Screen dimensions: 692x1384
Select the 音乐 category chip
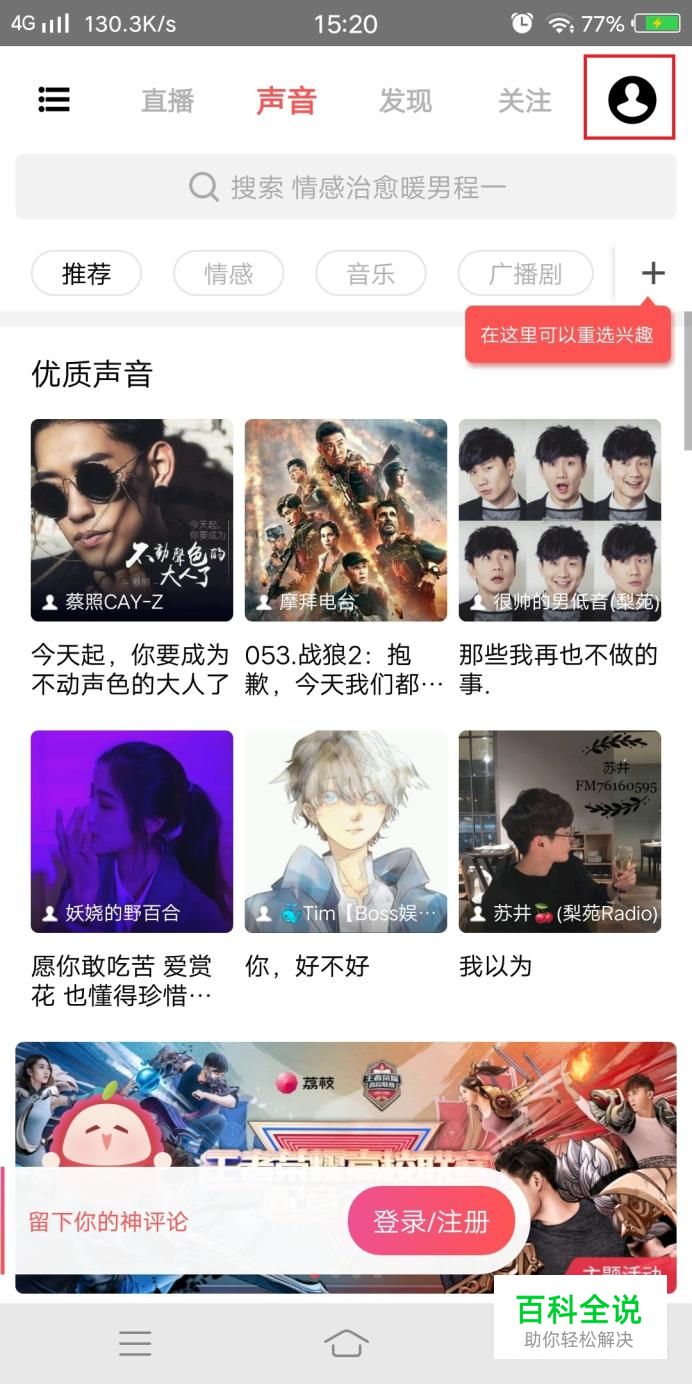pyautogui.click(x=371, y=273)
